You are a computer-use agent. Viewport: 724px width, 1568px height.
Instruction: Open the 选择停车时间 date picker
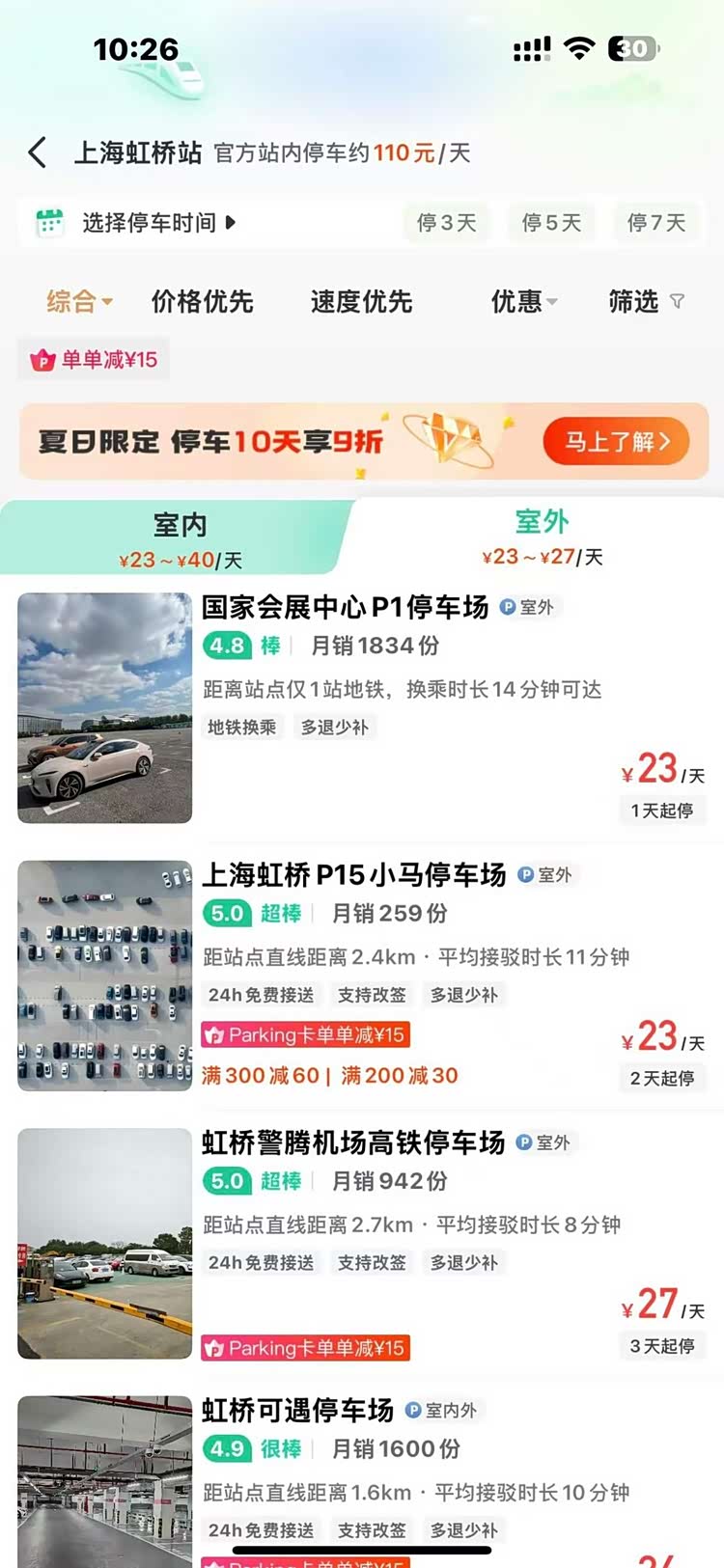pyautogui.click(x=150, y=223)
